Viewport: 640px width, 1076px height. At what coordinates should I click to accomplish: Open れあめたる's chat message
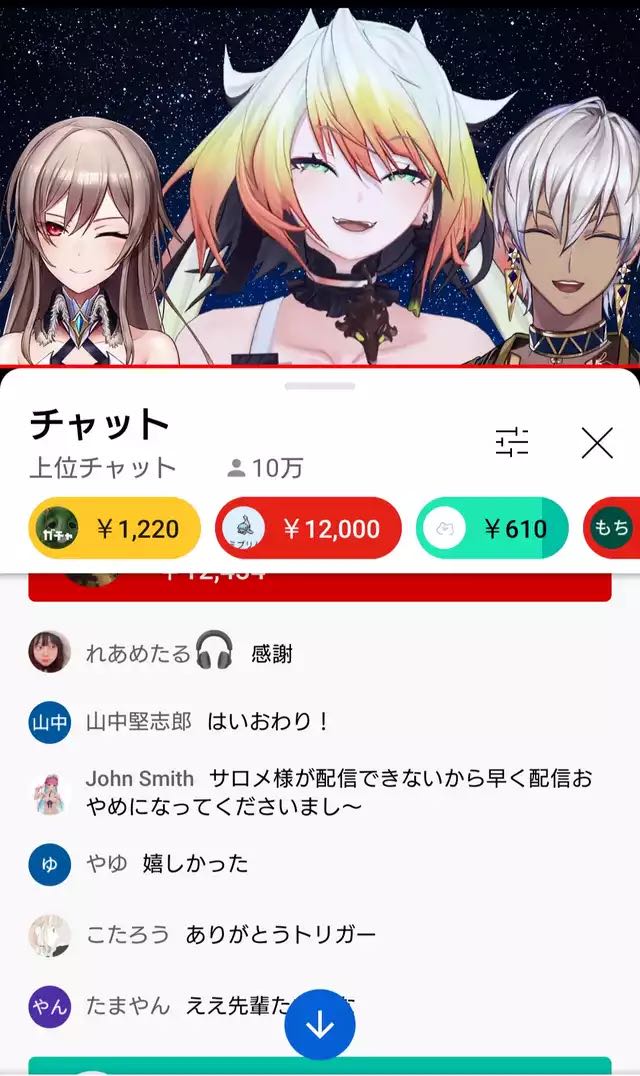[240, 654]
